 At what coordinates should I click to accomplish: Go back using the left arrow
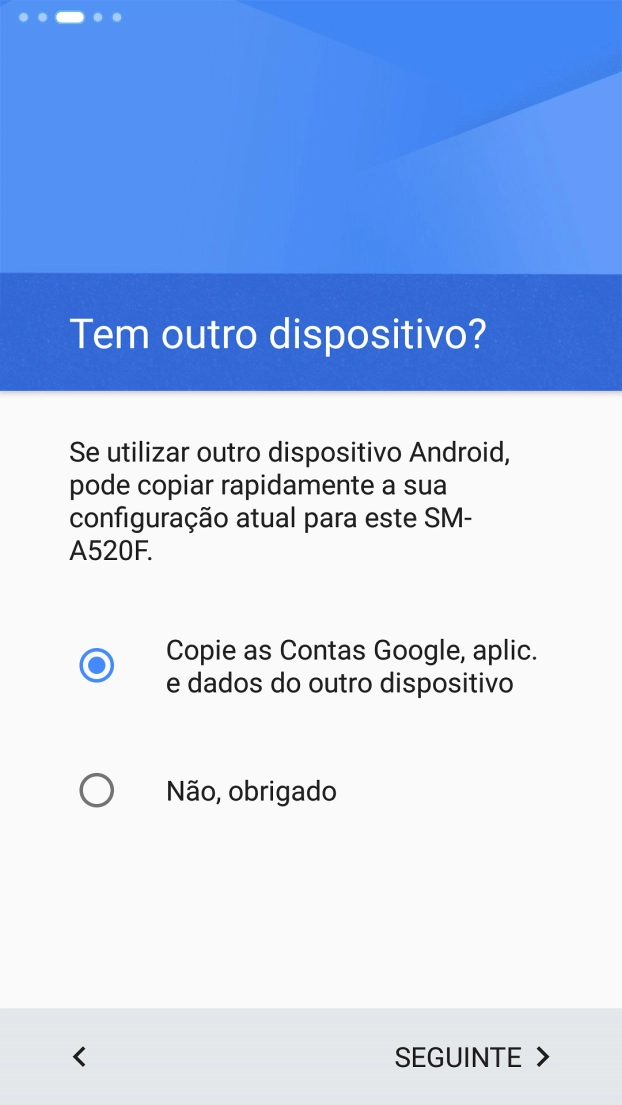coord(80,1056)
